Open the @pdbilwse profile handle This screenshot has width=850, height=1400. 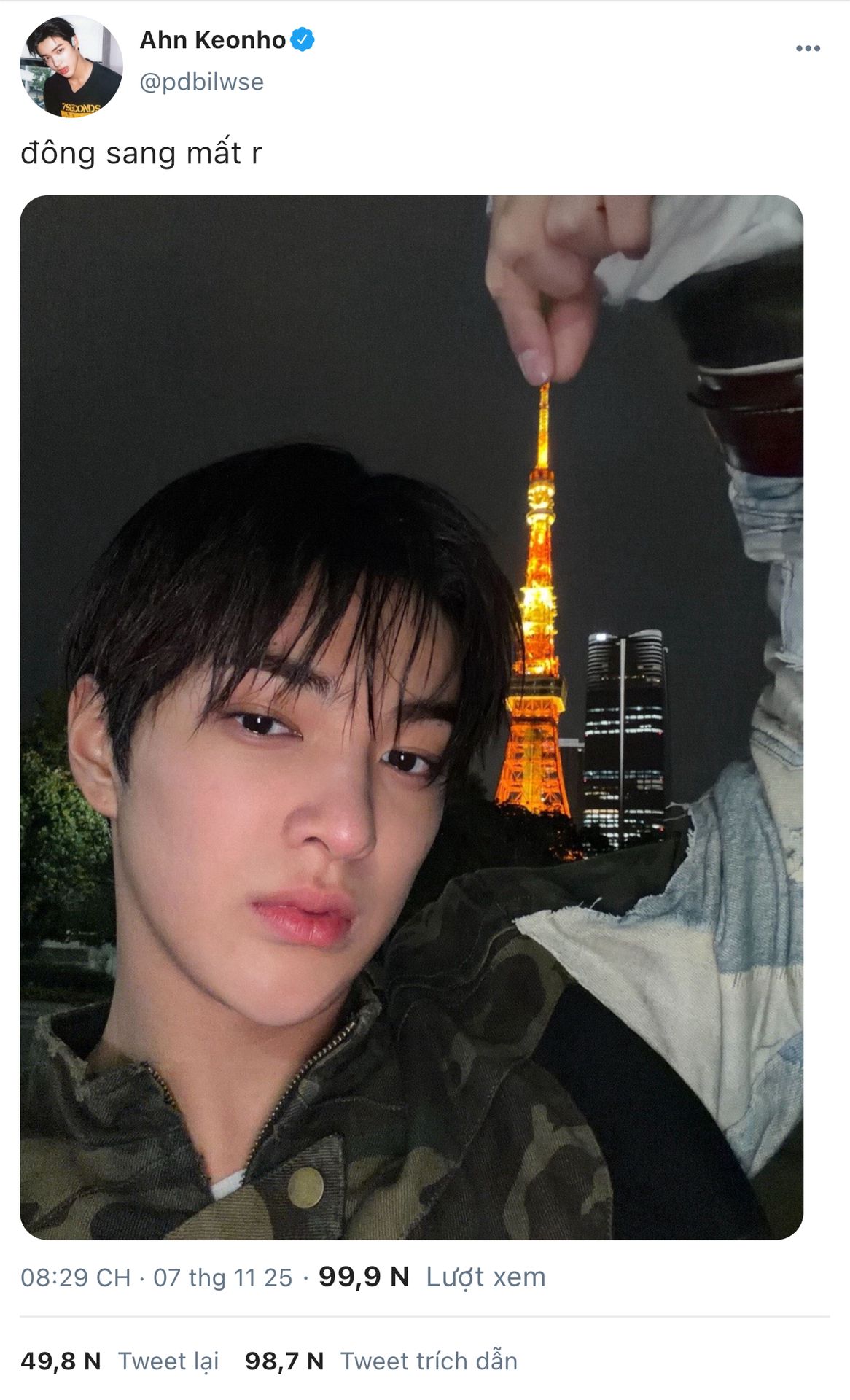201,82
